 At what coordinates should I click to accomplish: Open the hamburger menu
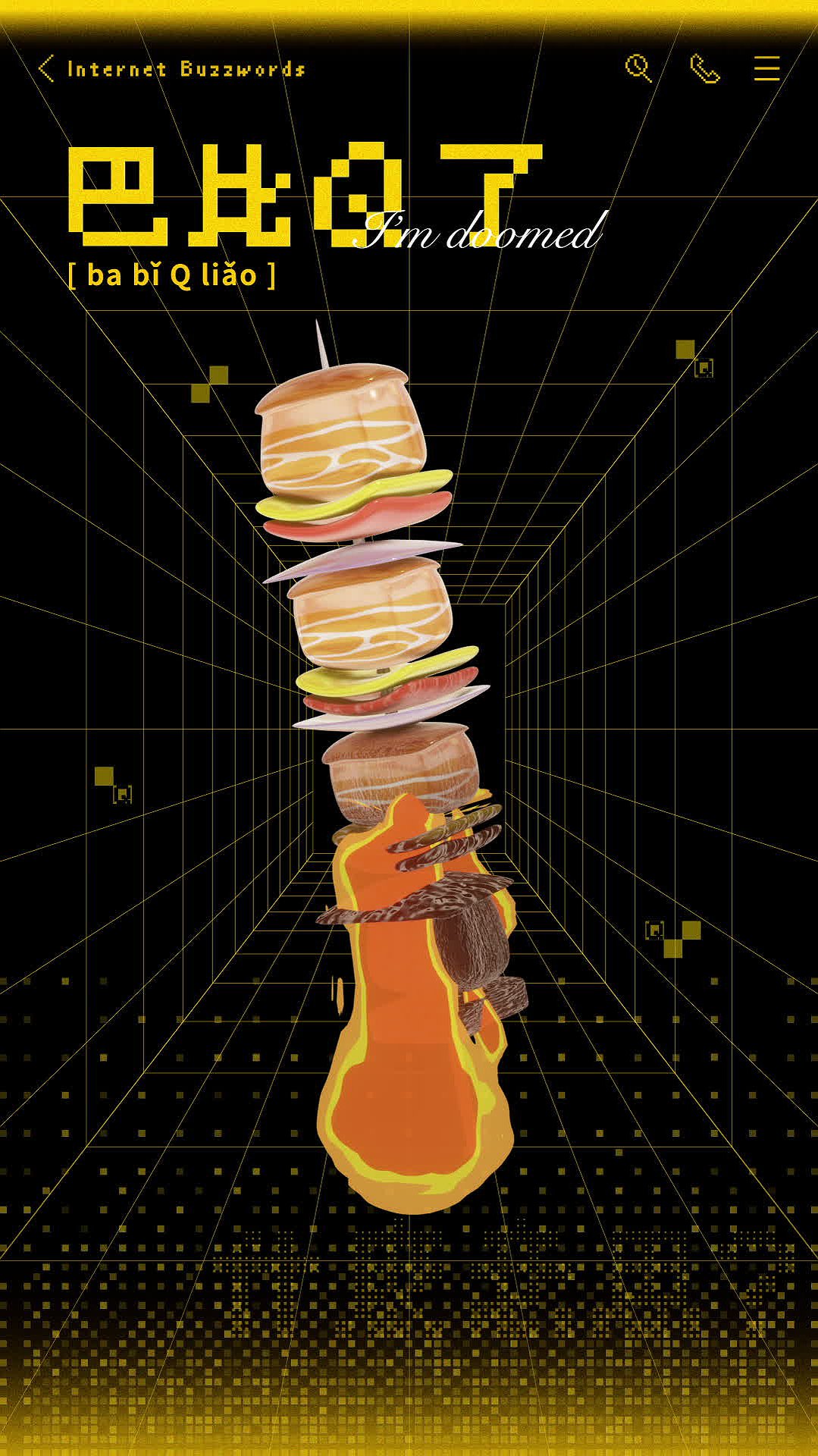coord(766,68)
